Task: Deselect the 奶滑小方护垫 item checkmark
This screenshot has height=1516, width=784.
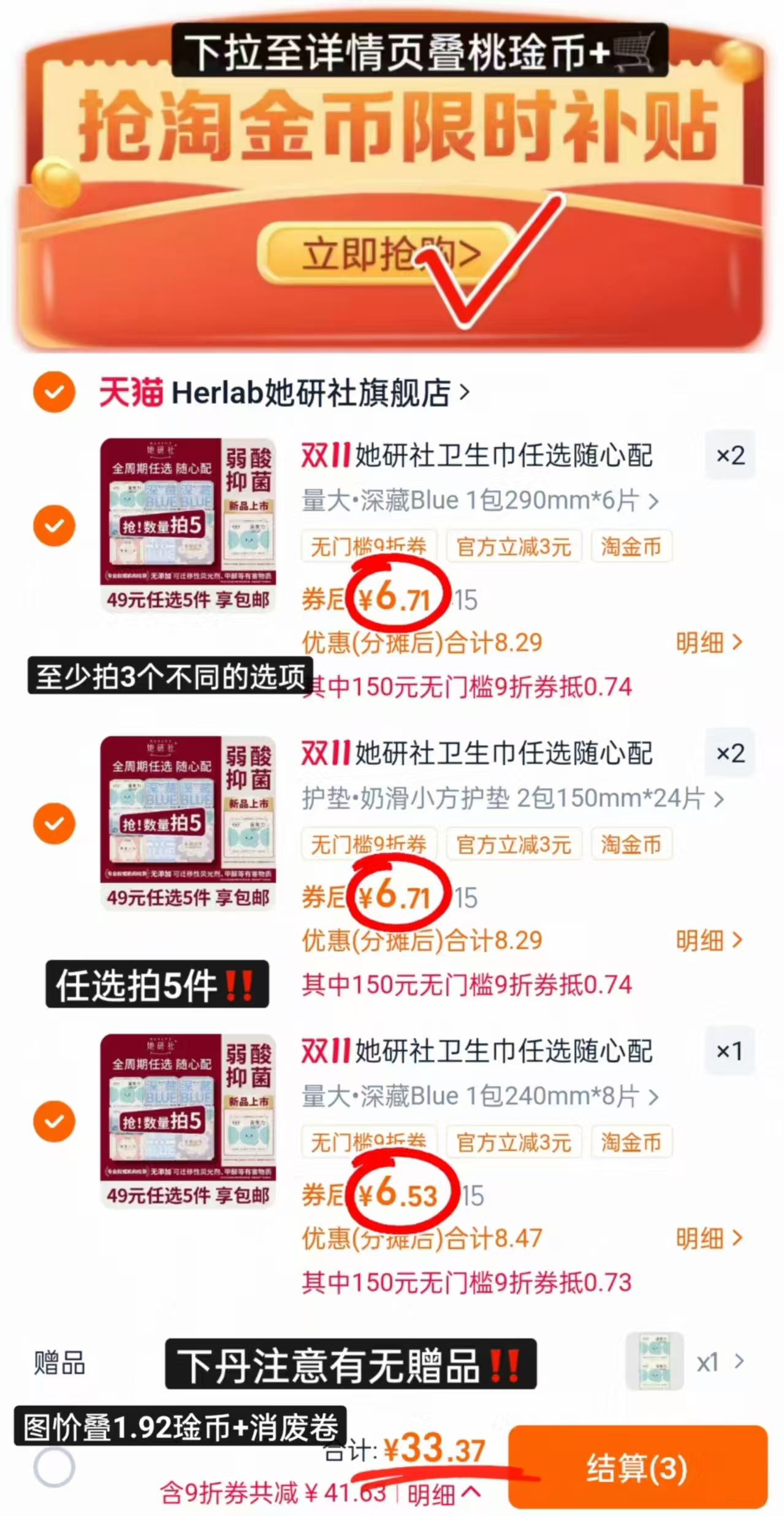Action: [x=54, y=824]
